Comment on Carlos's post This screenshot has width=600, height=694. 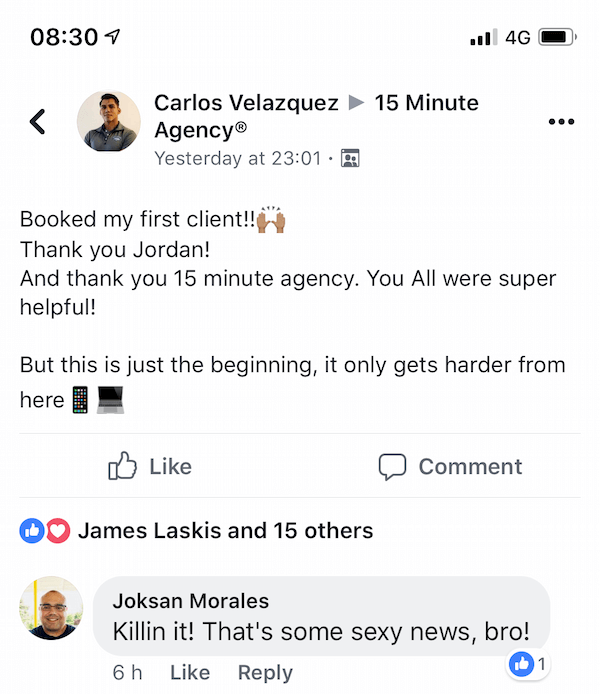(450, 466)
